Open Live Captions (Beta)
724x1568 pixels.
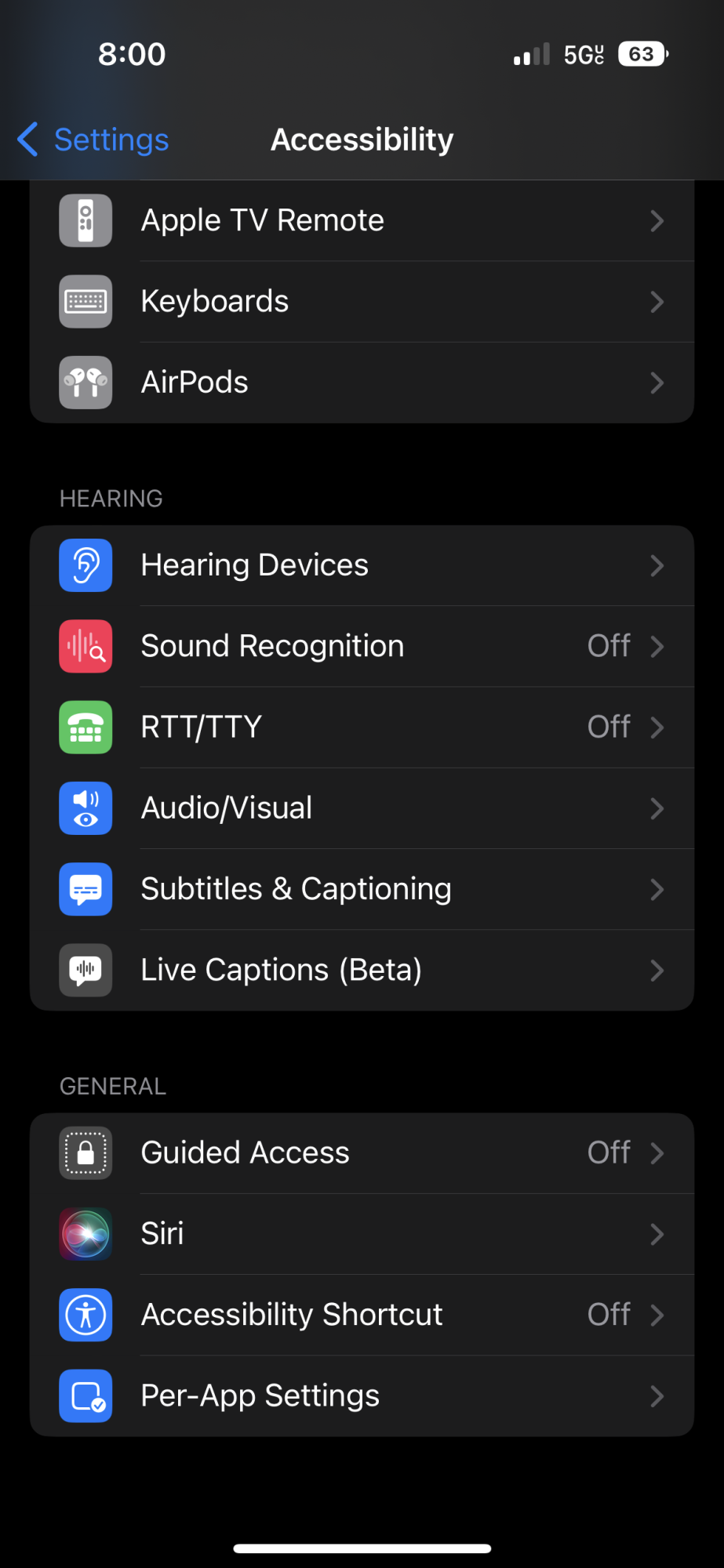[x=361, y=971]
